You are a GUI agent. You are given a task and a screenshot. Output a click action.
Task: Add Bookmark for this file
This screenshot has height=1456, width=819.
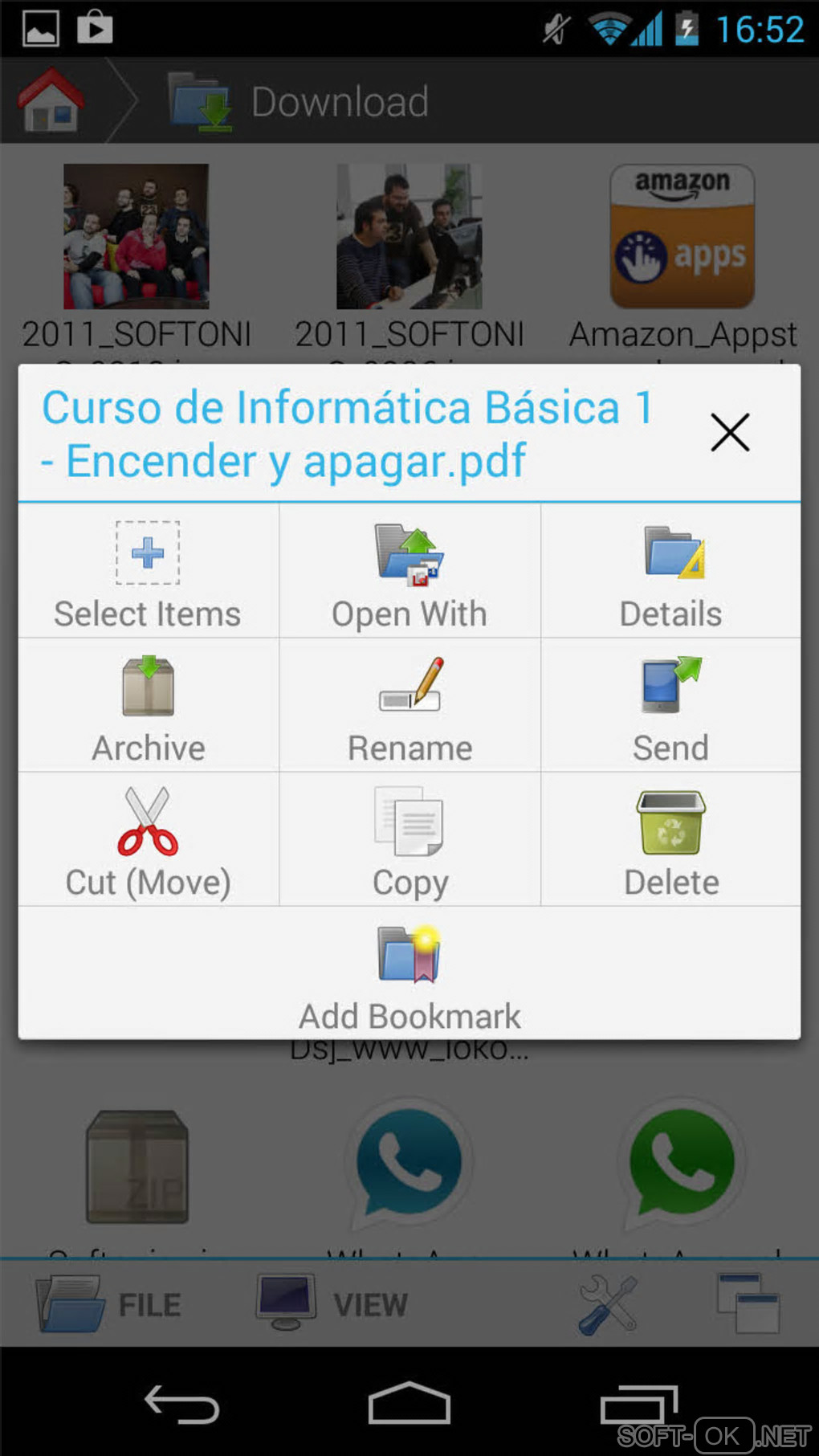[x=409, y=974]
